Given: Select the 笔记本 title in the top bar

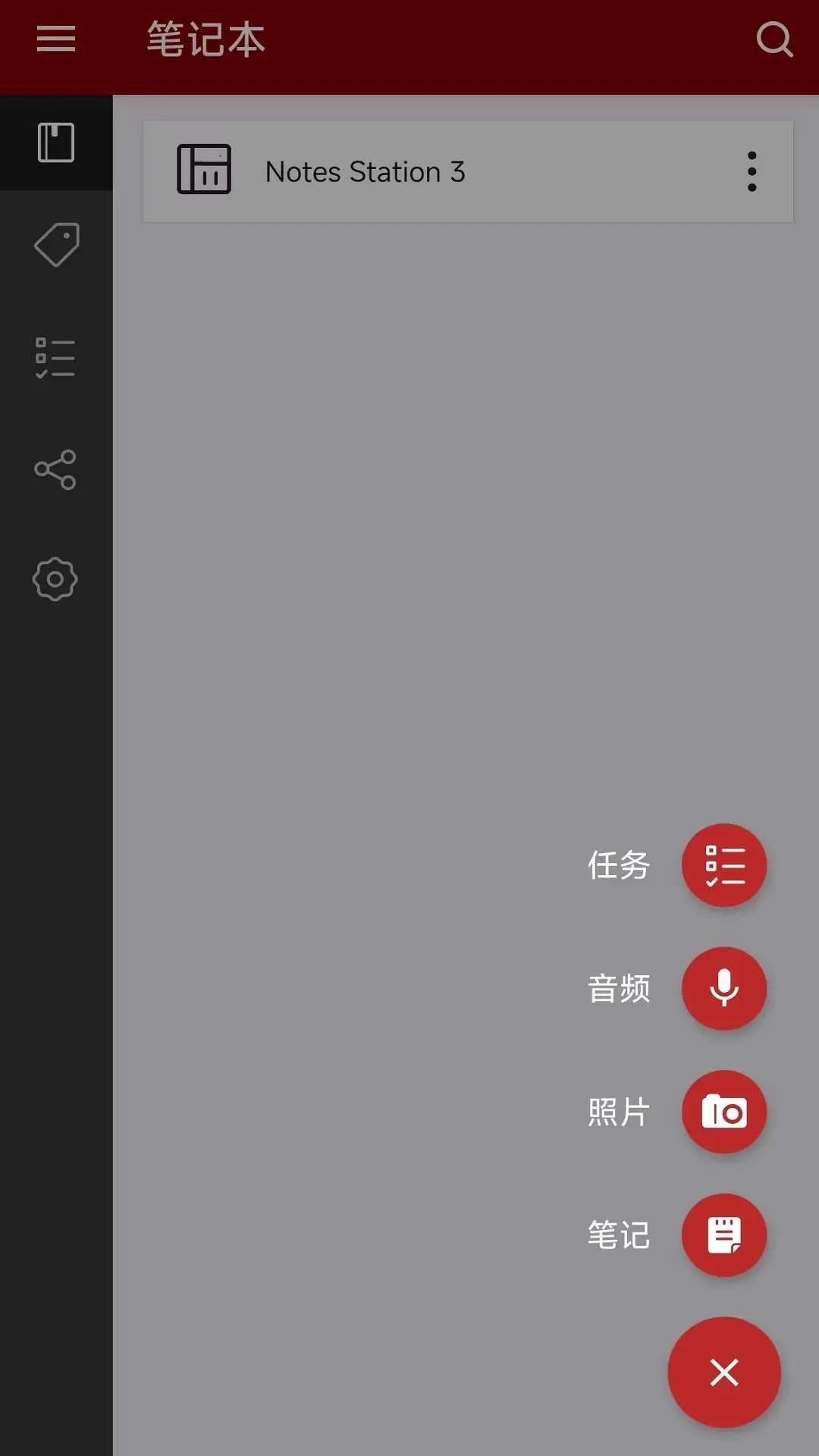Looking at the screenshot, I should (x=205, y=39).
